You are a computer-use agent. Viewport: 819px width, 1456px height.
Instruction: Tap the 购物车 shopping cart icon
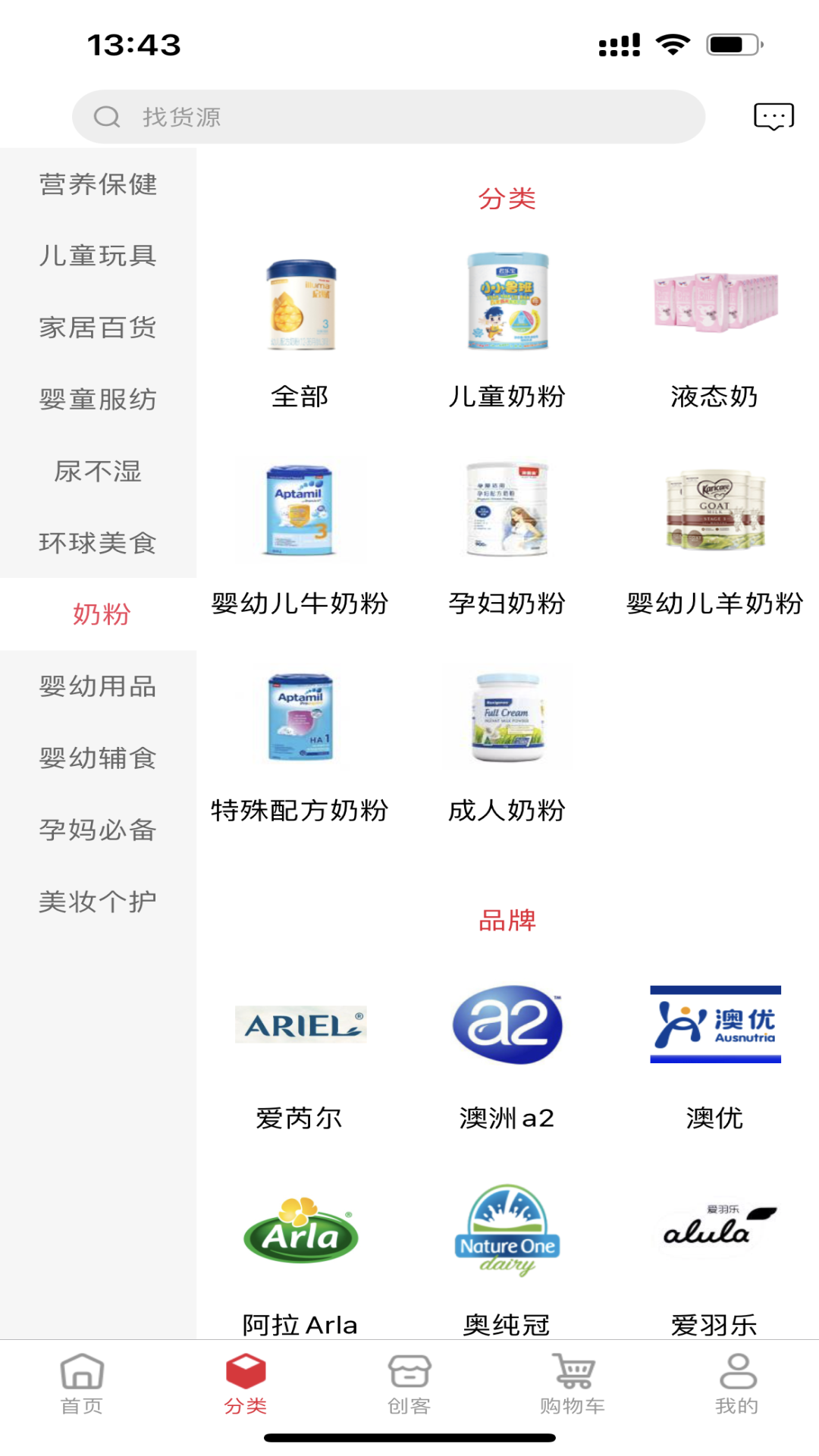tap(573, 1382)
